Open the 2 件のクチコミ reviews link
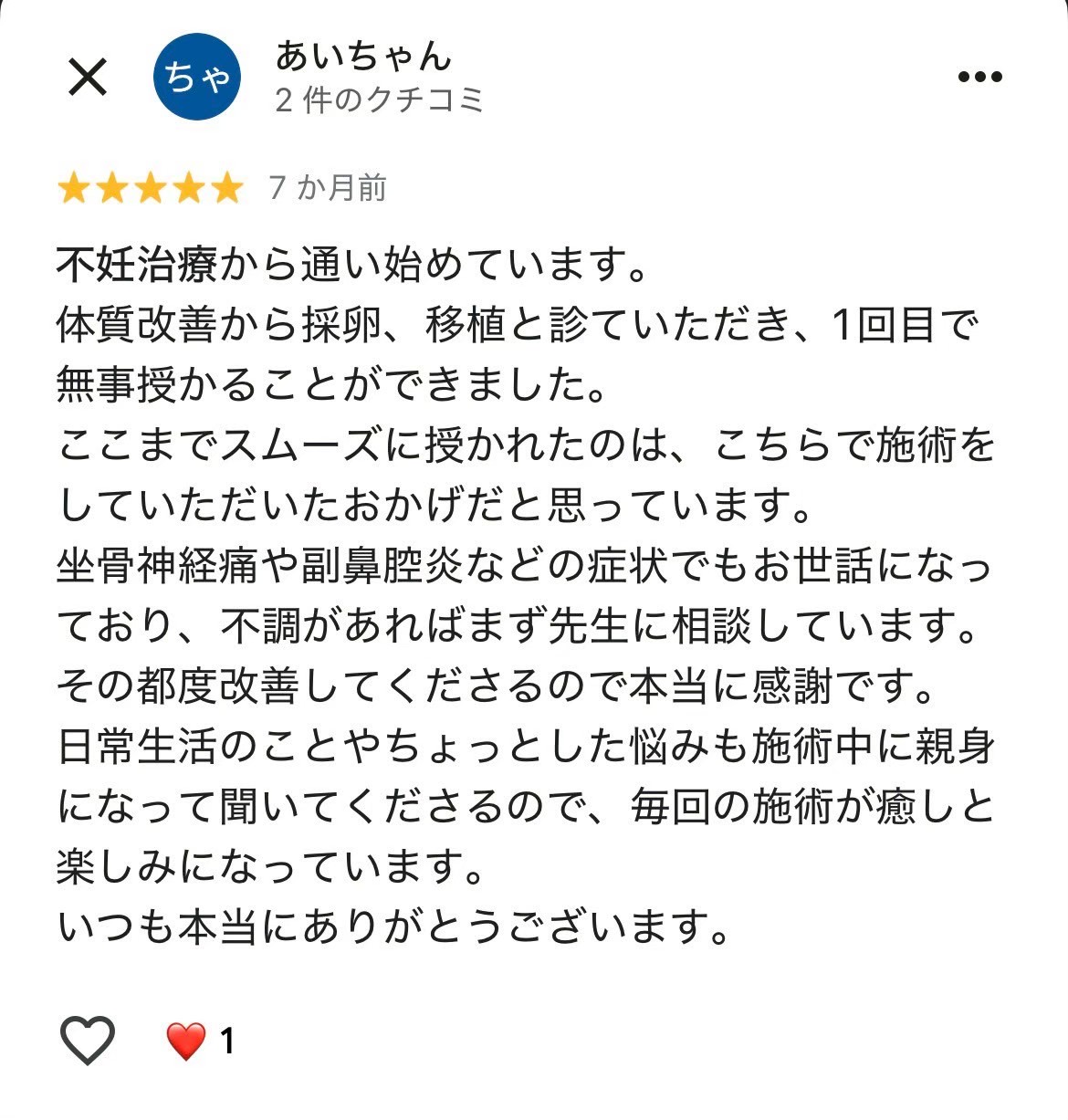Screen dimensions: 1068x1120 380,100
